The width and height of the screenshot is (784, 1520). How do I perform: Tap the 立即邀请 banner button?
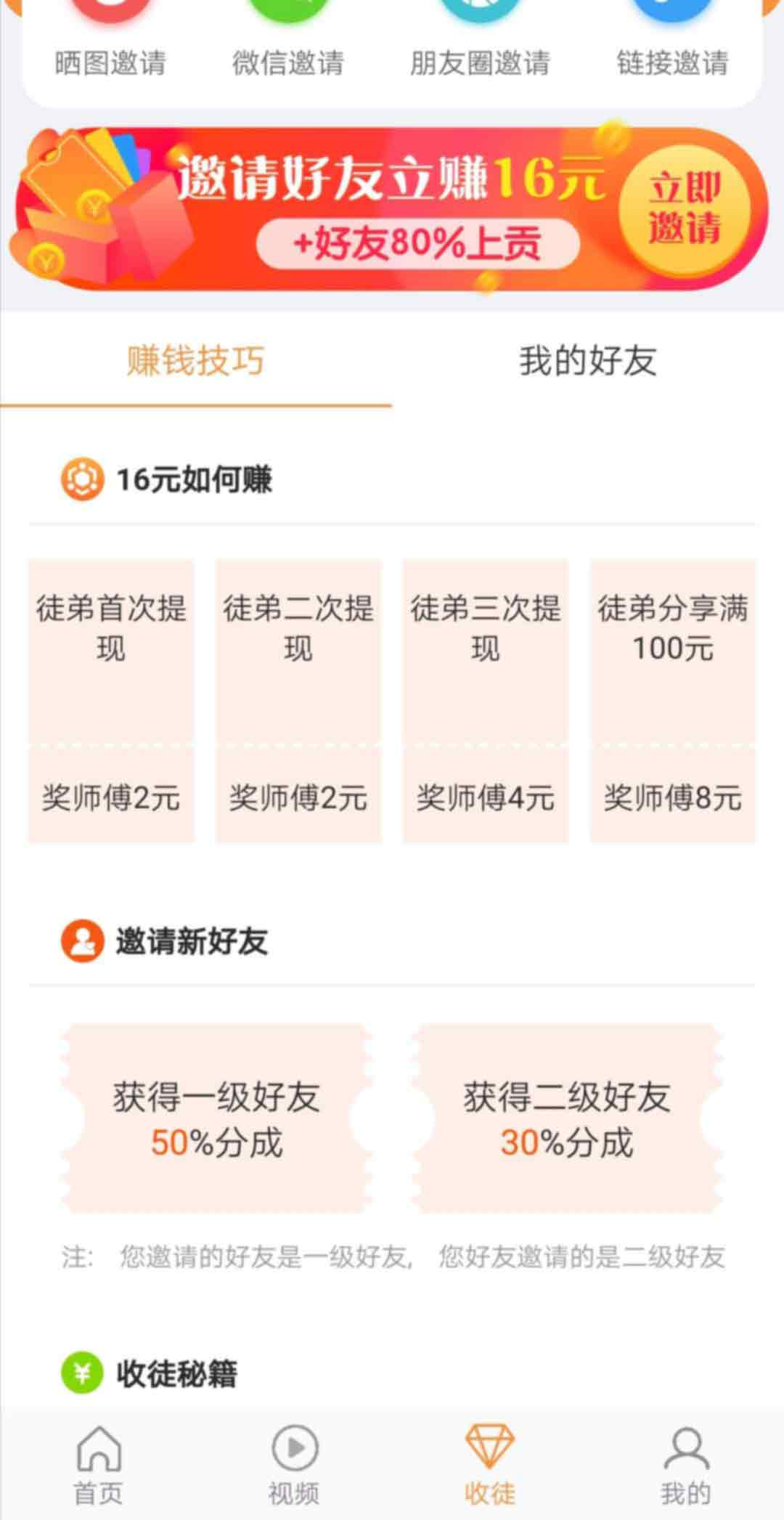point(684,208)
